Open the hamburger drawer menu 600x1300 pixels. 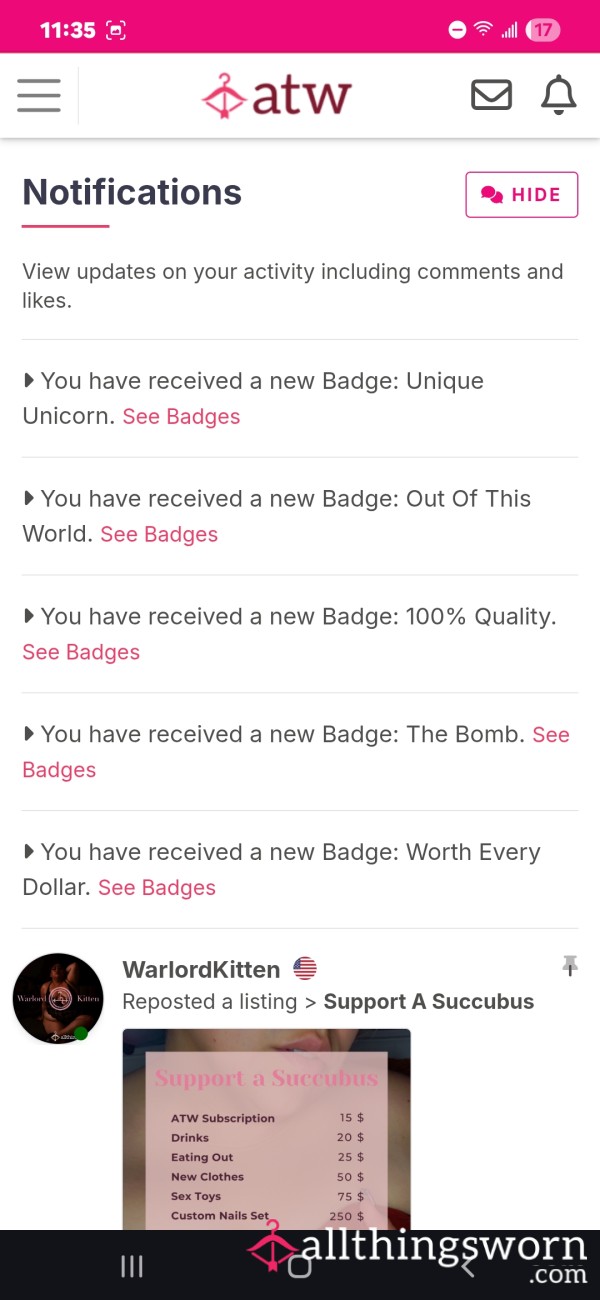(39, 95)
